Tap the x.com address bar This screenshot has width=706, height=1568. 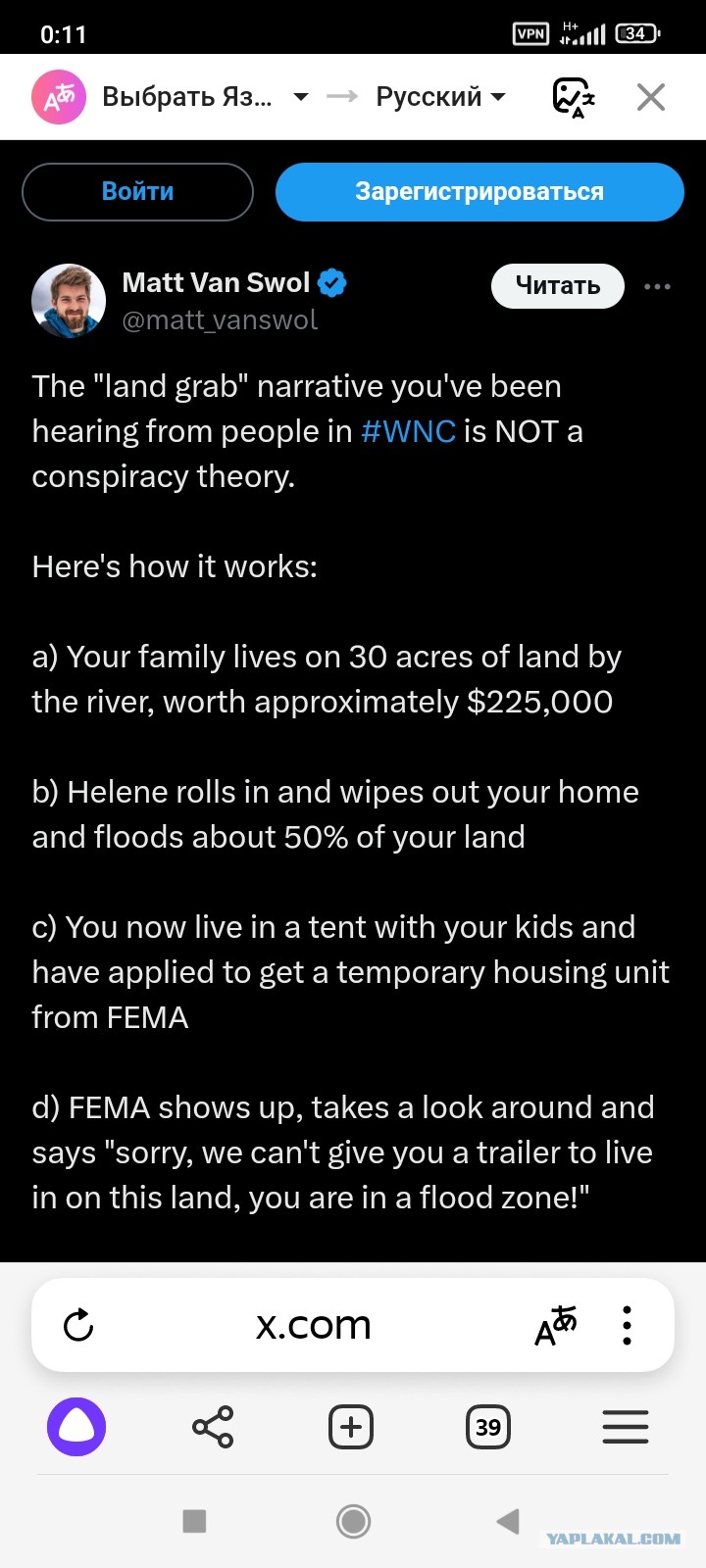pos(314,1325)
